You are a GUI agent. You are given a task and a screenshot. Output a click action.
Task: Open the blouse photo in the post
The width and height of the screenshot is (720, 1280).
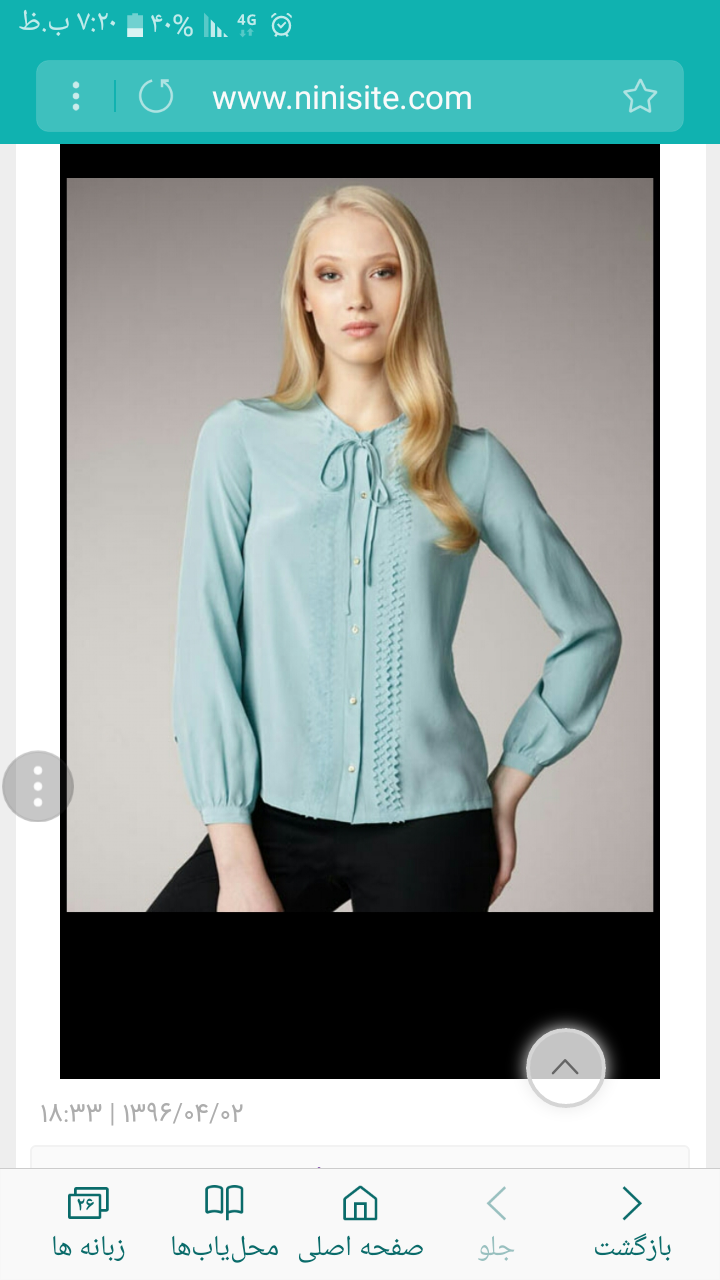tap(360, 545)
